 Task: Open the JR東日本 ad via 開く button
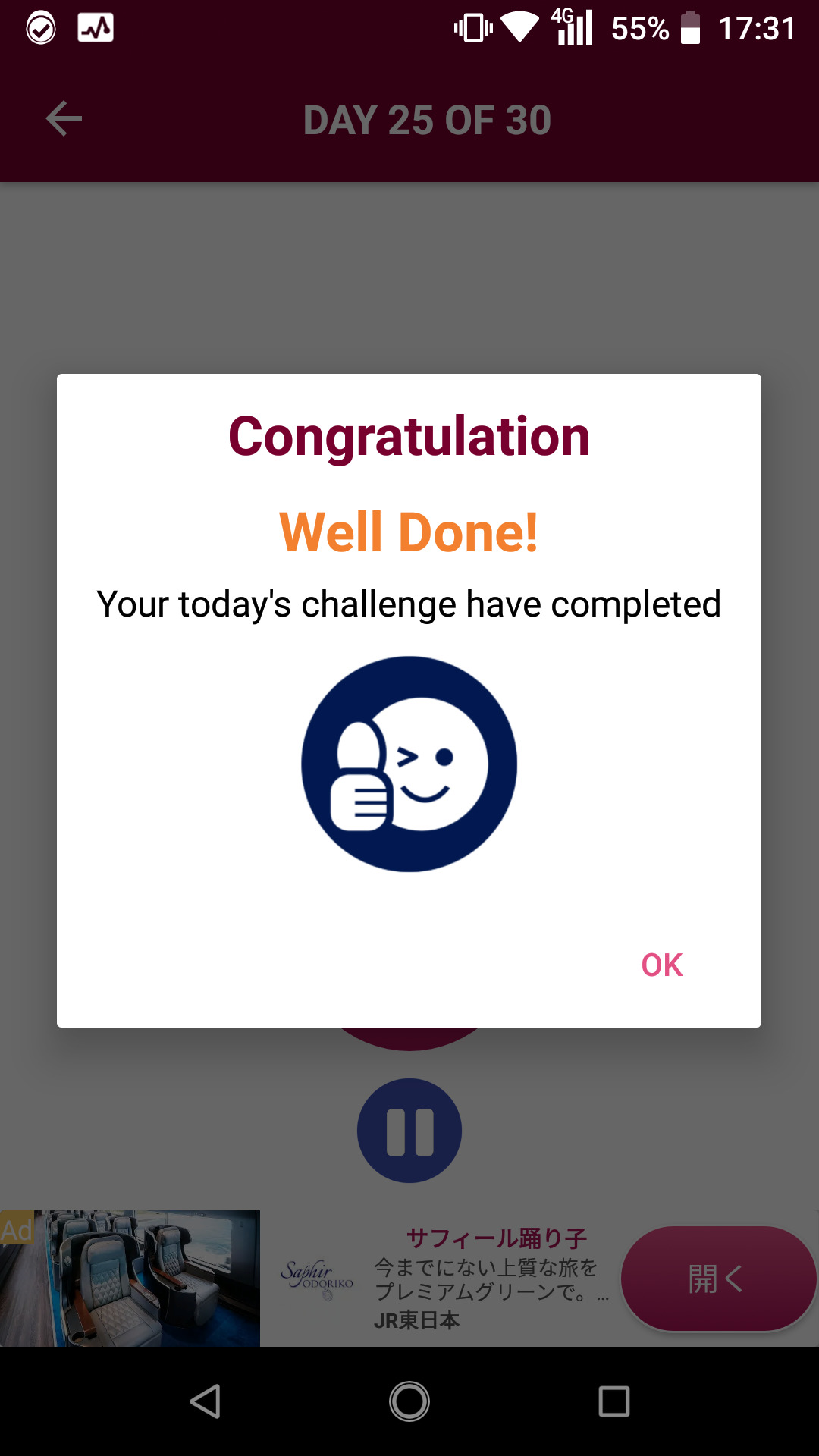[x=717, y=1279]
